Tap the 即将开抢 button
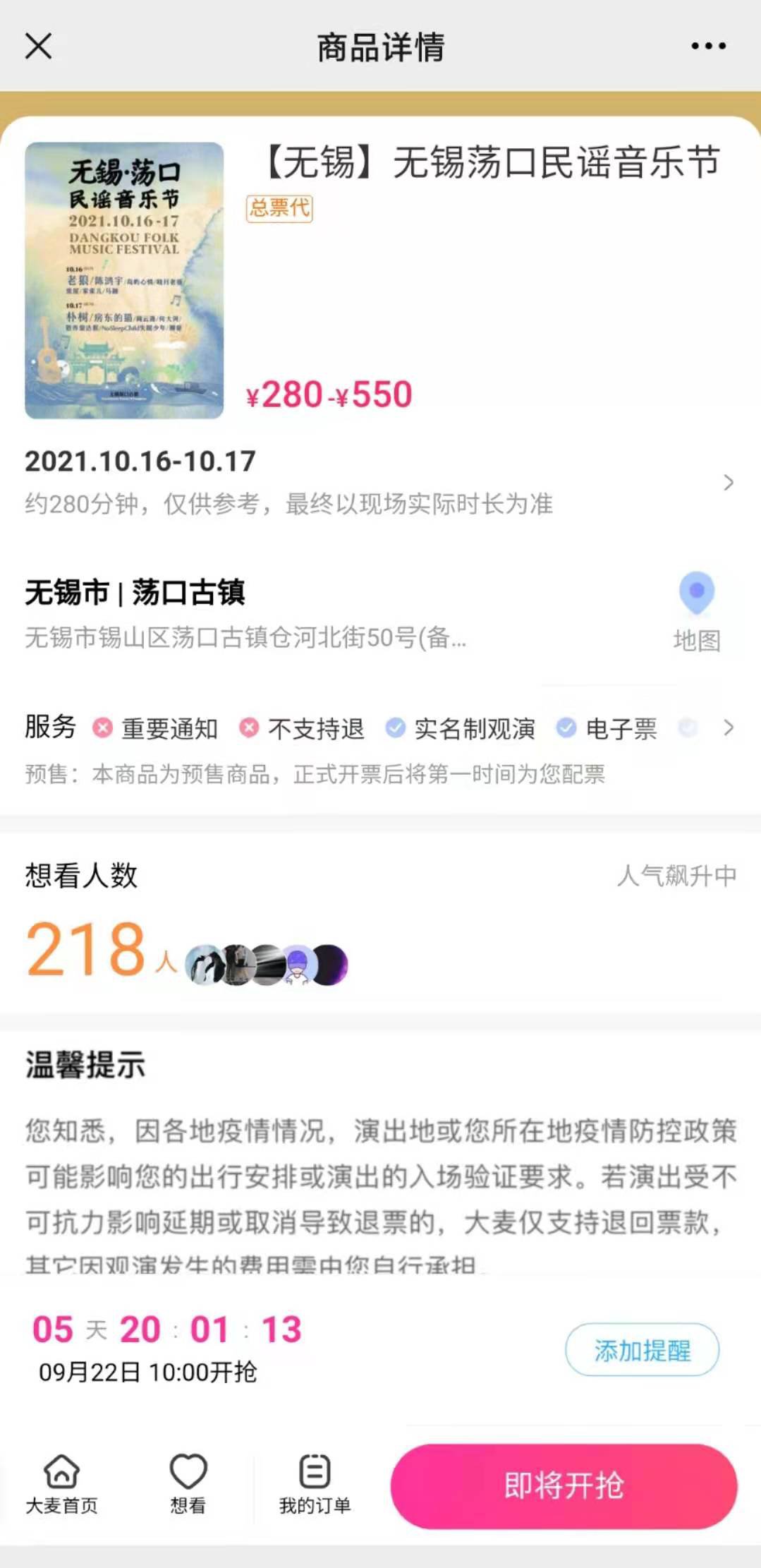Screen dimensions: 761x1568 (x=564, y=1485)
